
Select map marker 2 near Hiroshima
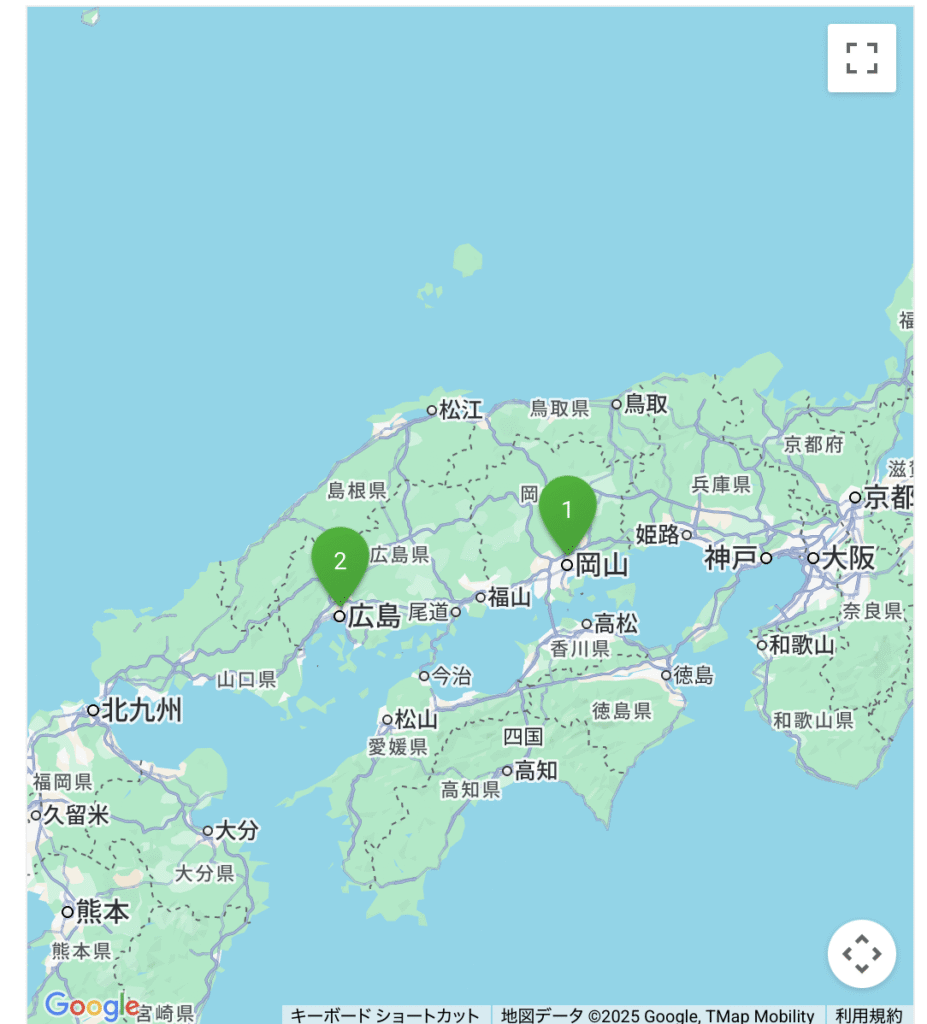coord(340,561)
